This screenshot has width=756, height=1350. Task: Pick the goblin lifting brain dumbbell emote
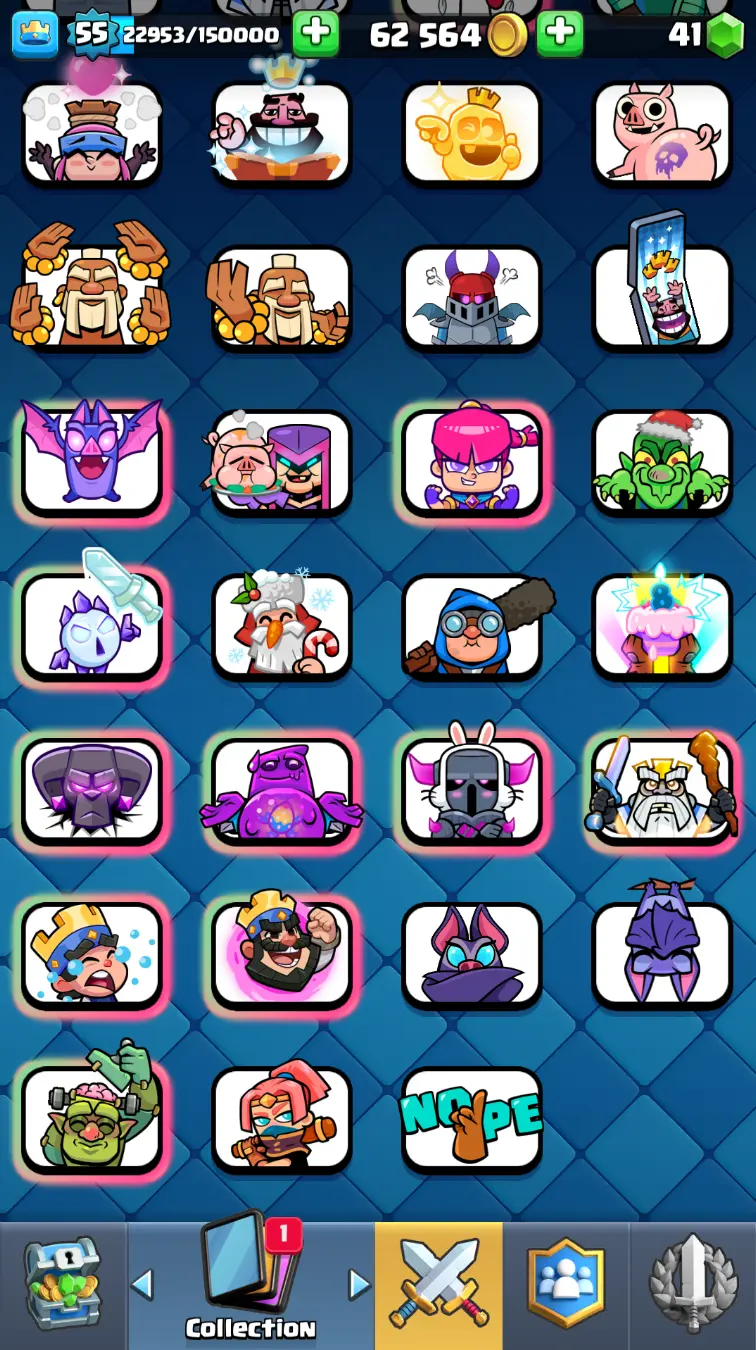coord(92,1118)
